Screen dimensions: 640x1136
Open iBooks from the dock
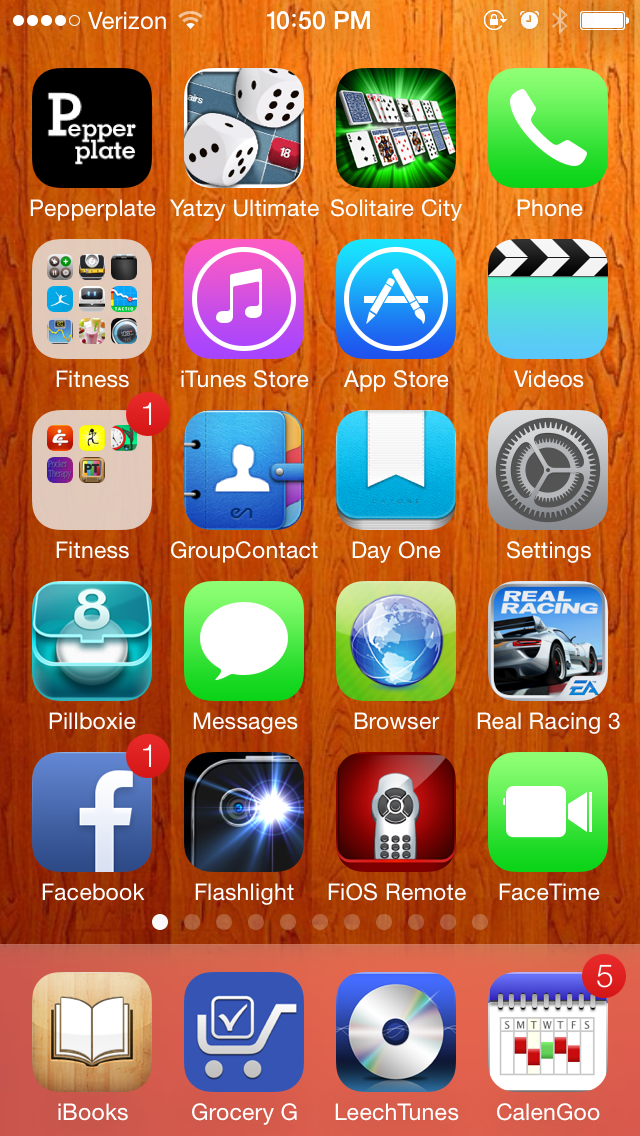(92, 1031)
